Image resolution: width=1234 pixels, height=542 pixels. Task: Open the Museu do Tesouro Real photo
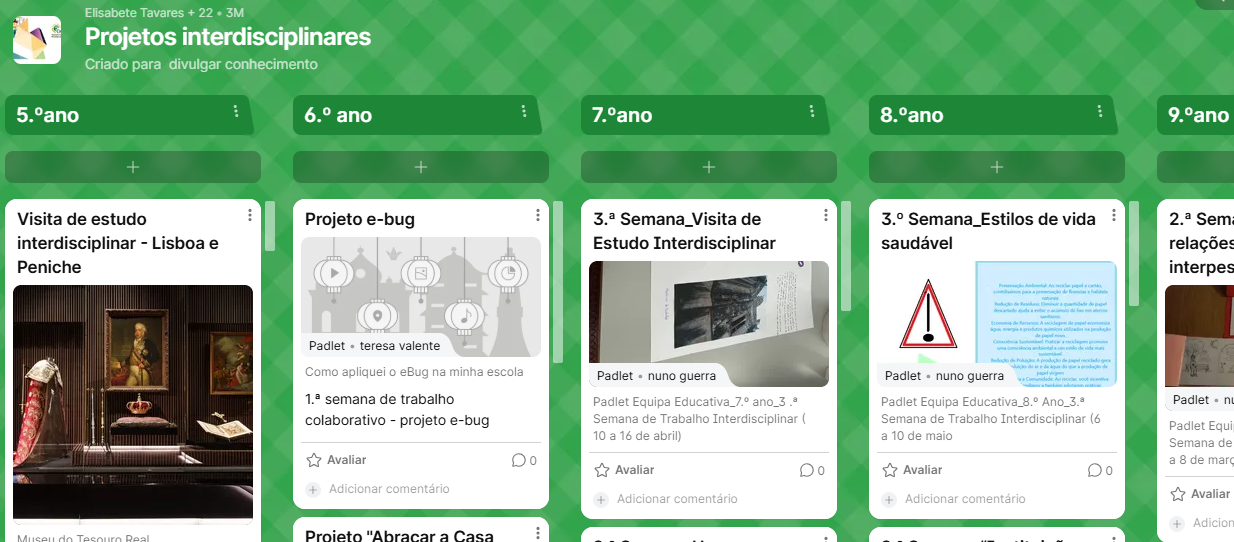pos(133,404)
